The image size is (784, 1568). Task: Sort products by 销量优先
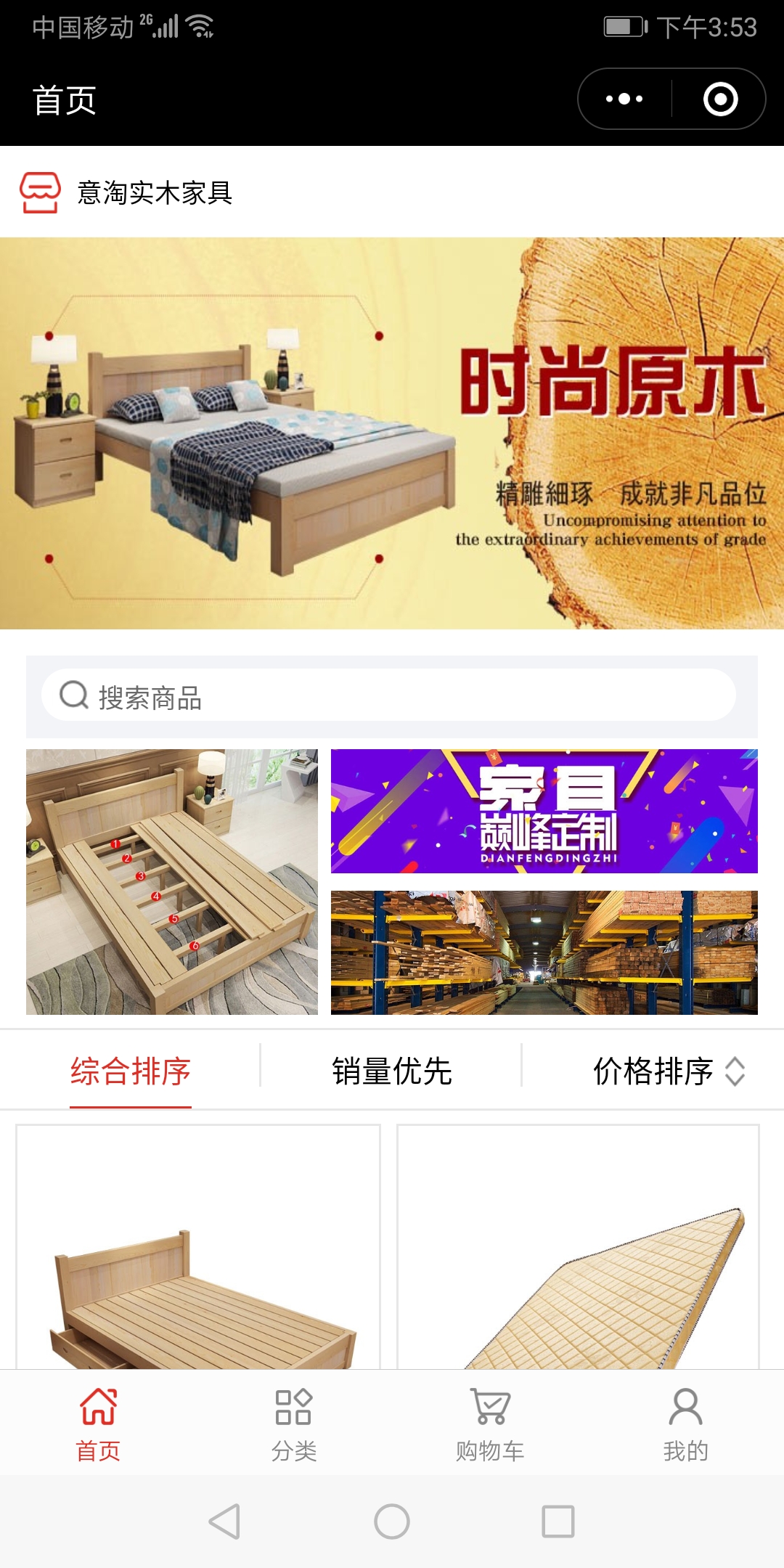[392, 1071]
